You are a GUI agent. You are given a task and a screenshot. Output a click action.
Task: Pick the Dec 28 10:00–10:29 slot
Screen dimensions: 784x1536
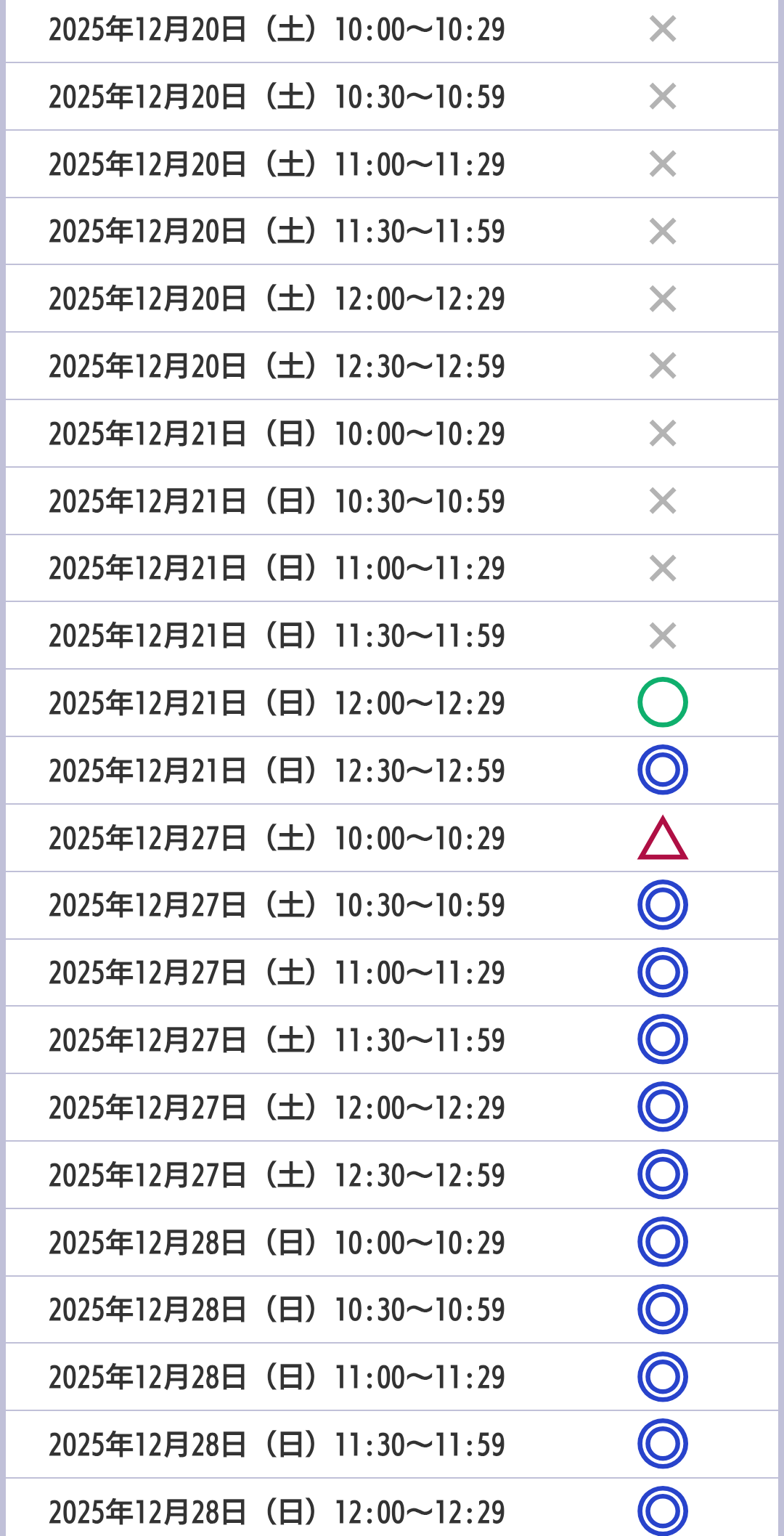pos(662,1242)
